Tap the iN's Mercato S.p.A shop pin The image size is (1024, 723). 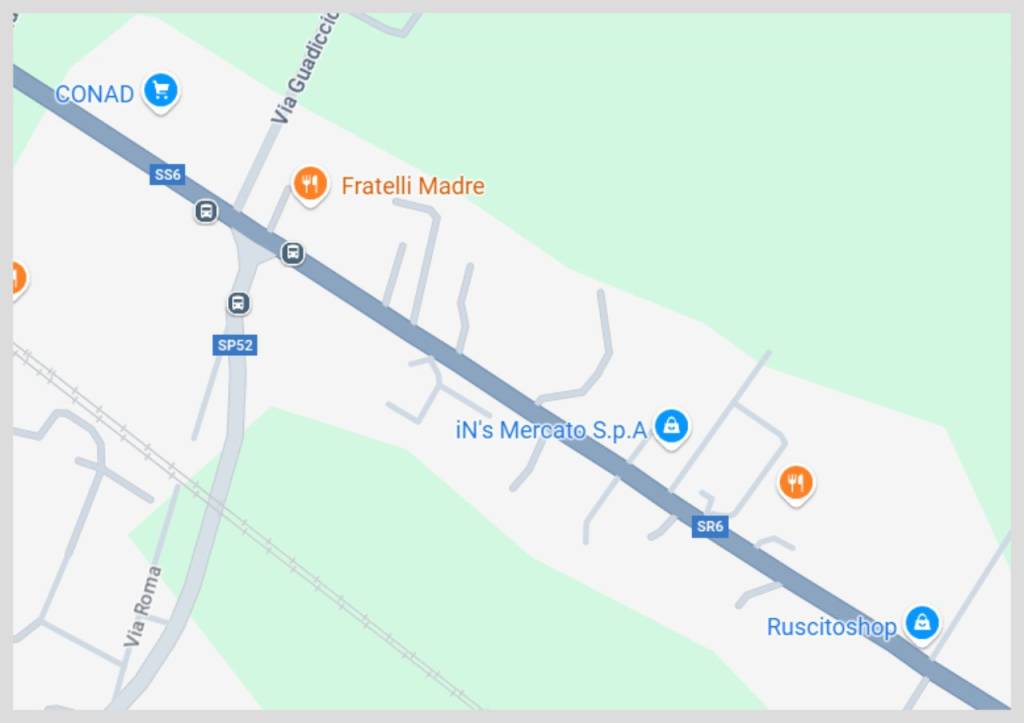[672, 426]
